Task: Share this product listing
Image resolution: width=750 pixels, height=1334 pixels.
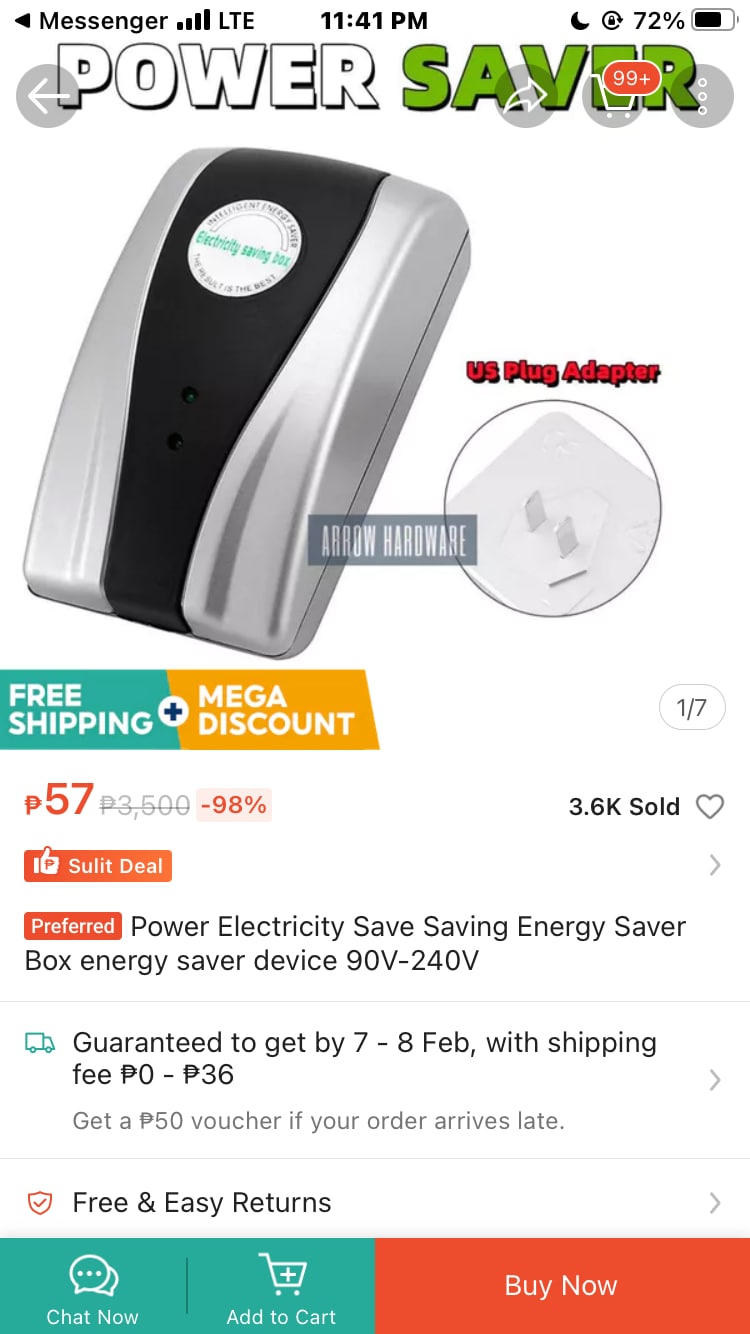Action: coord(527,95)
